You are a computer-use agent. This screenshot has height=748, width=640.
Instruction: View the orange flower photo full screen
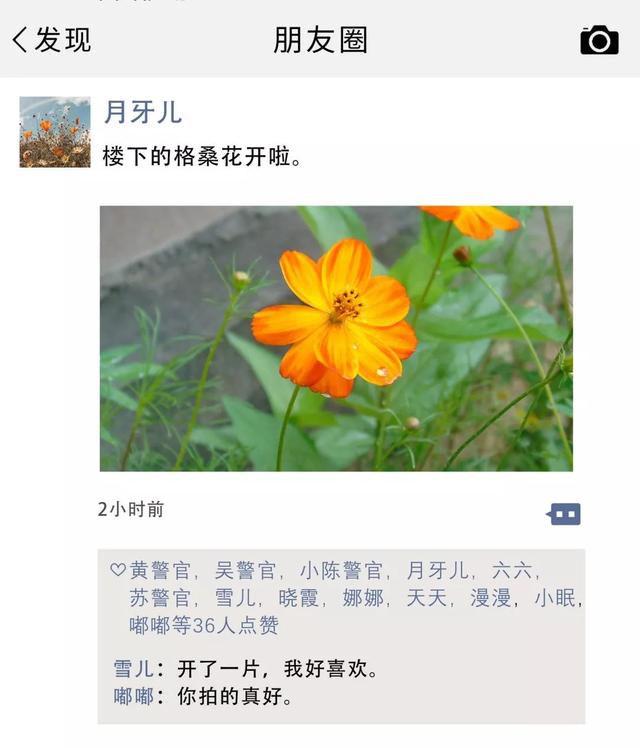[336, 338]
